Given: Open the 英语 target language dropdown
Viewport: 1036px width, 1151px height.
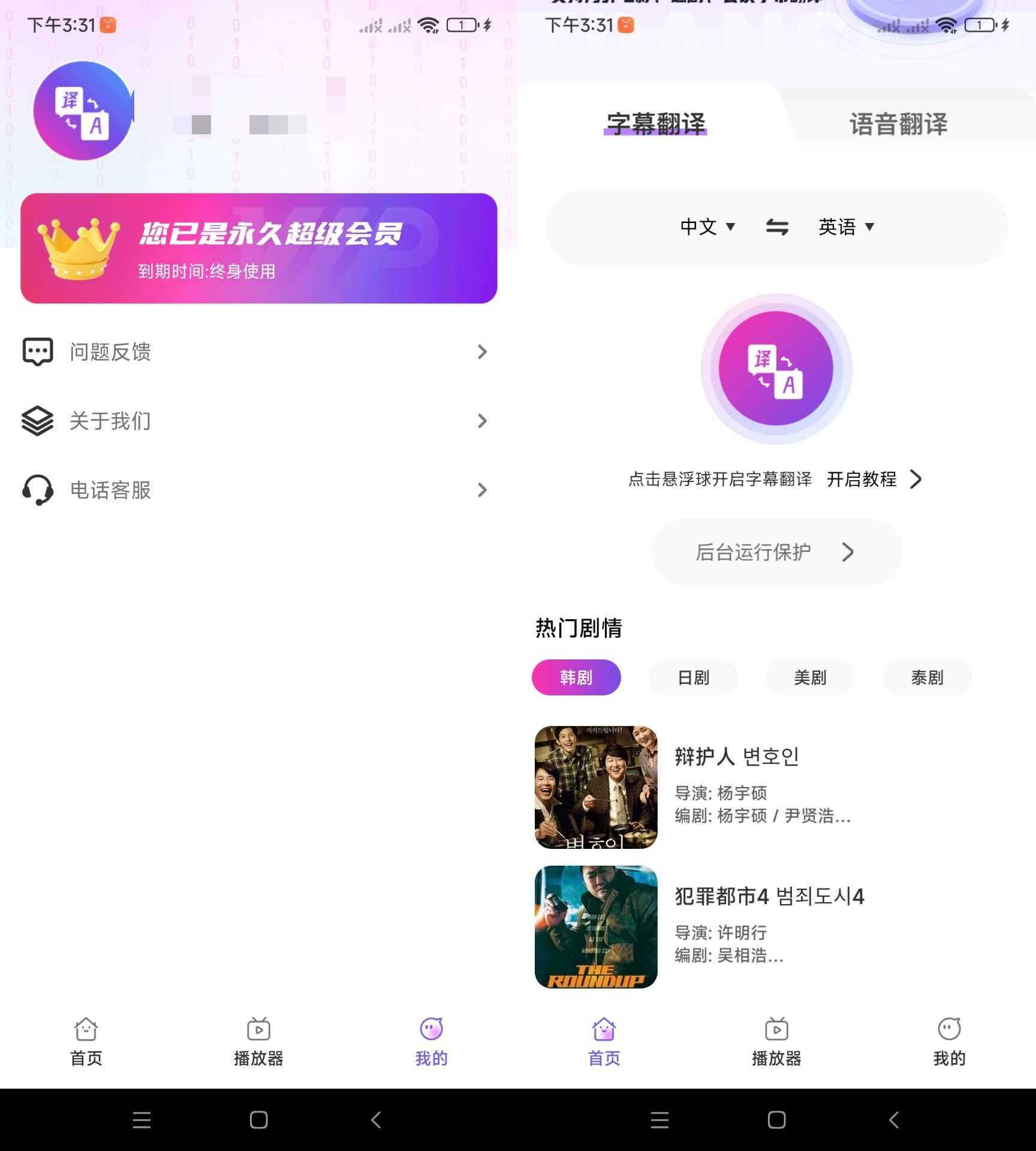Looking at the screenshot, I should (x=845, y=227).
